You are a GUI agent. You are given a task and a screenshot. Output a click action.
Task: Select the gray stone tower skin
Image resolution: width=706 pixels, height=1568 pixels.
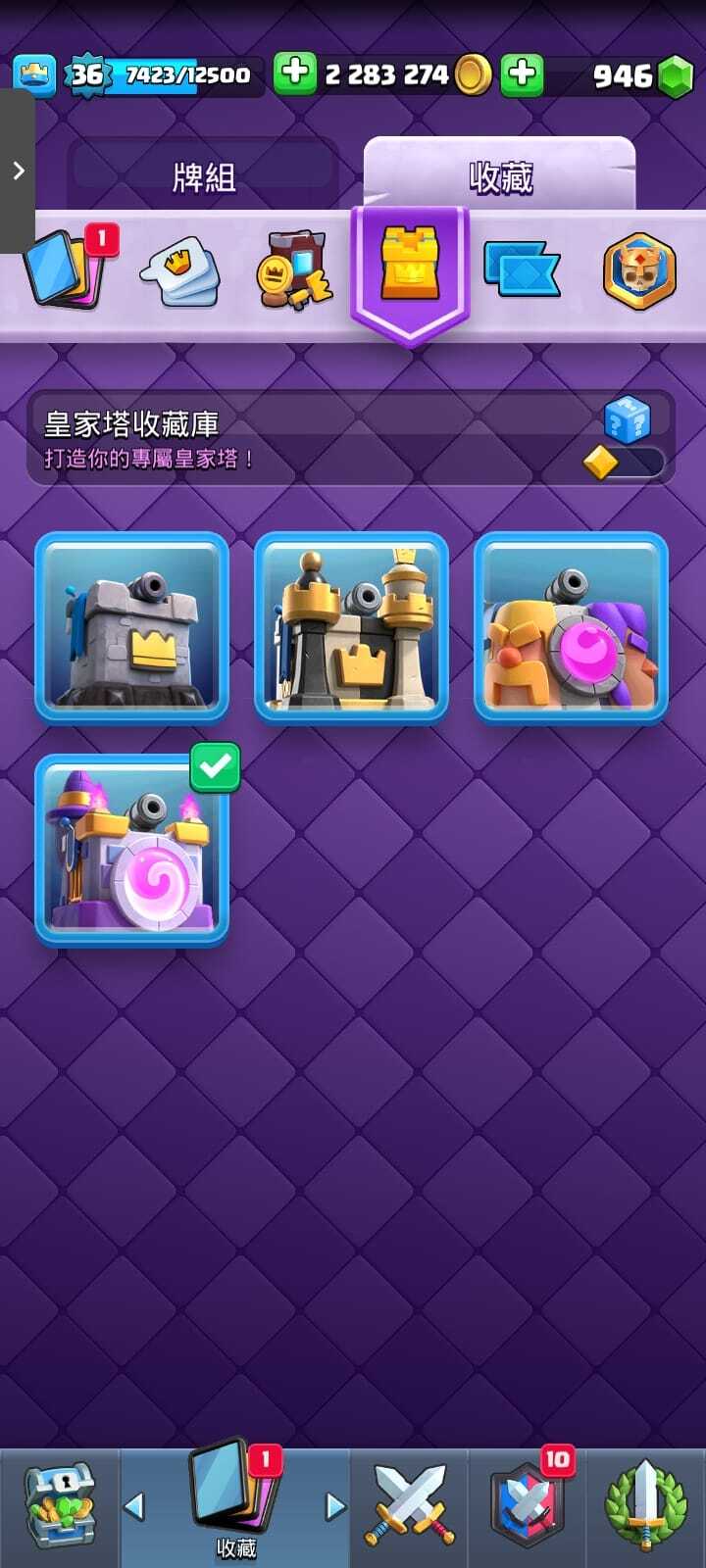point(132,626)
